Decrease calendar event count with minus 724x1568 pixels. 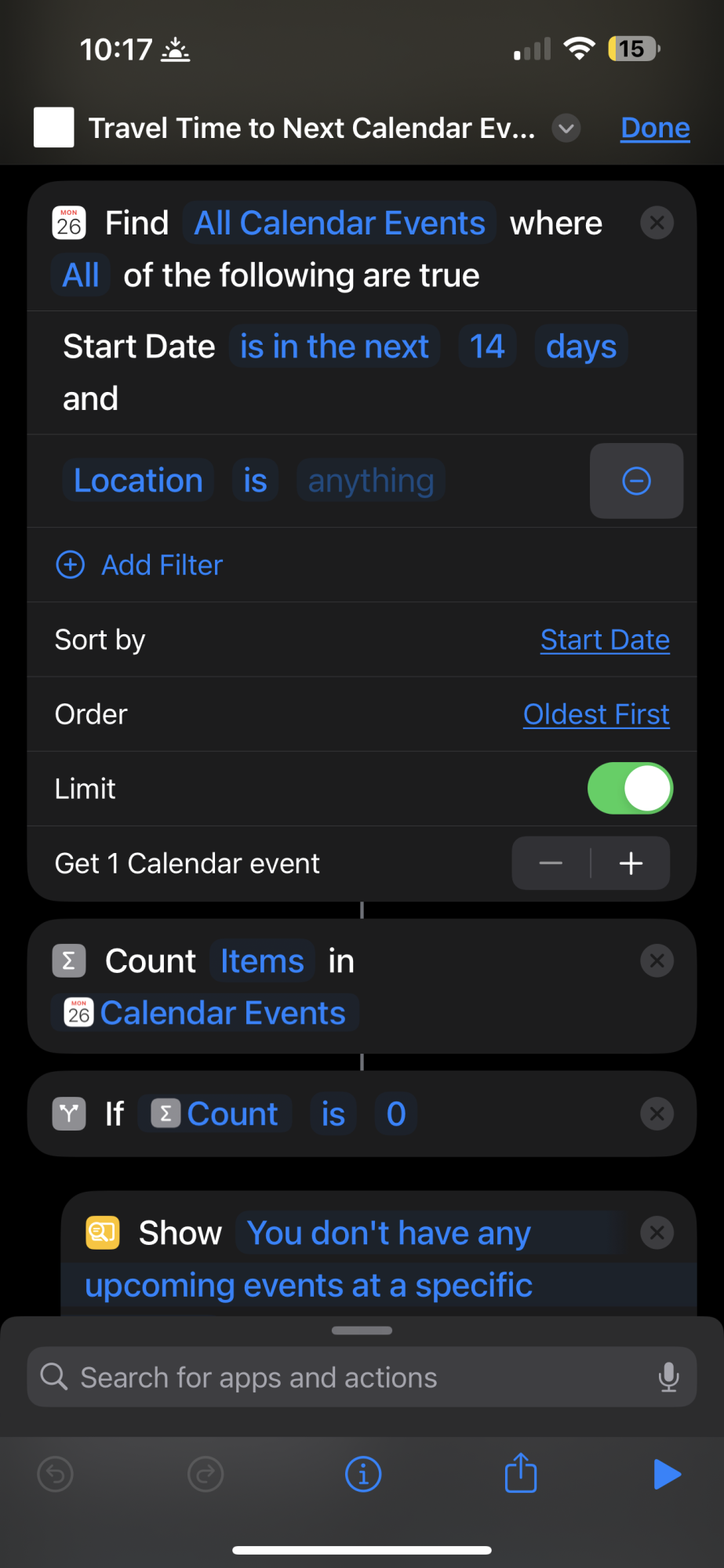point(551,863)
